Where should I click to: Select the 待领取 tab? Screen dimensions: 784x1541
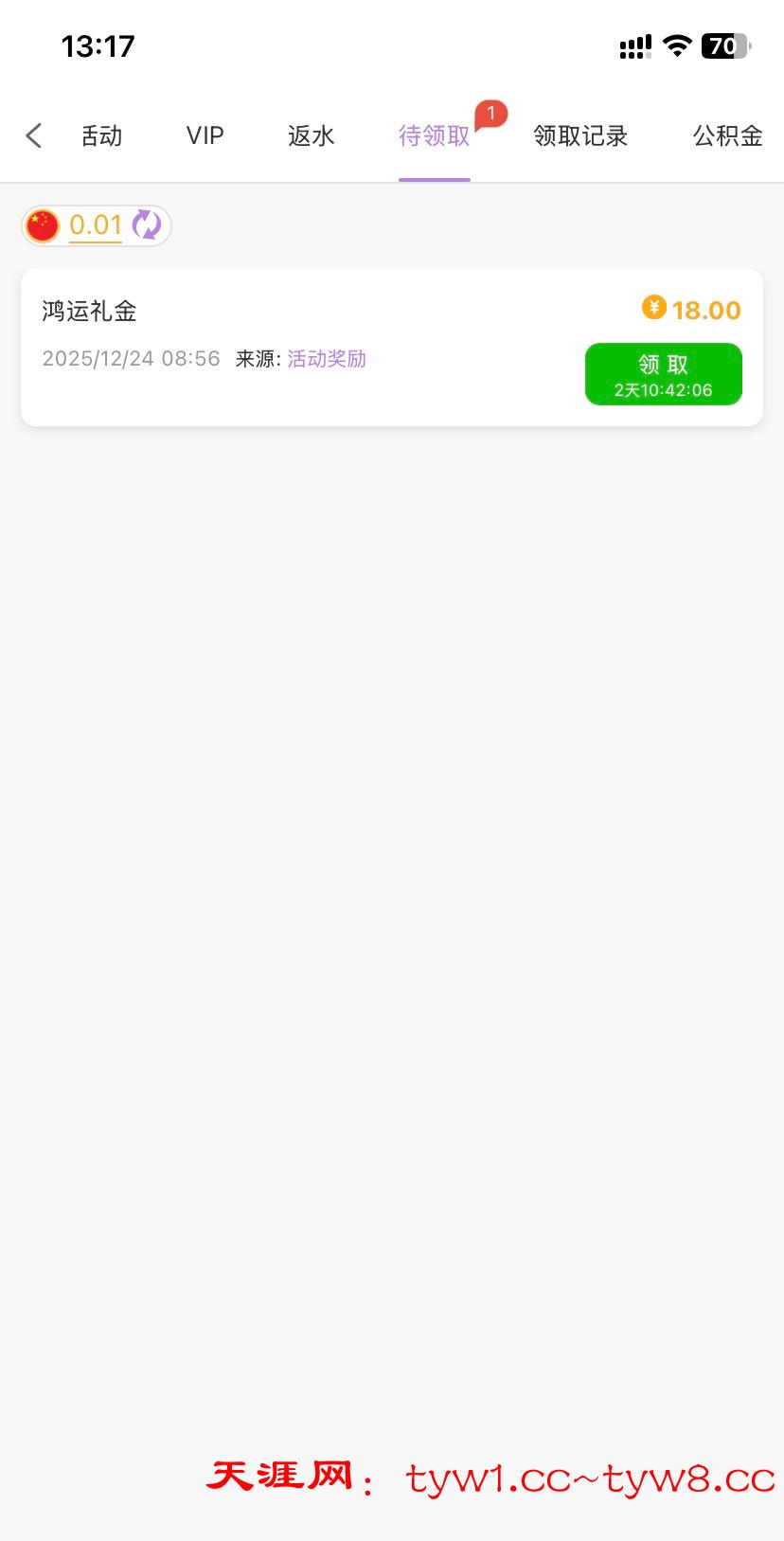pos(434,136)
